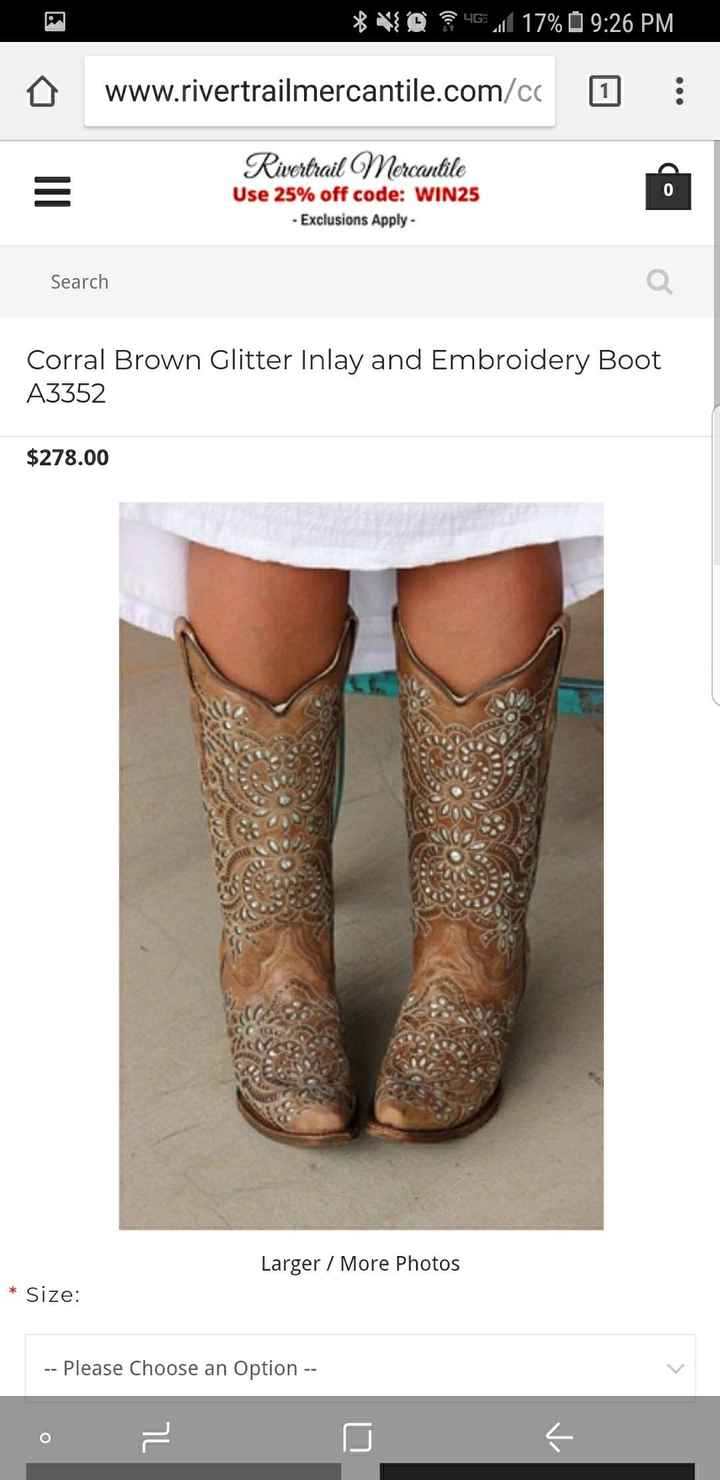Image resolution: width=720 pixels, height=1480 pixels.
Task: Tap the back navigation arrow
Action: (x=558, y=1437)
